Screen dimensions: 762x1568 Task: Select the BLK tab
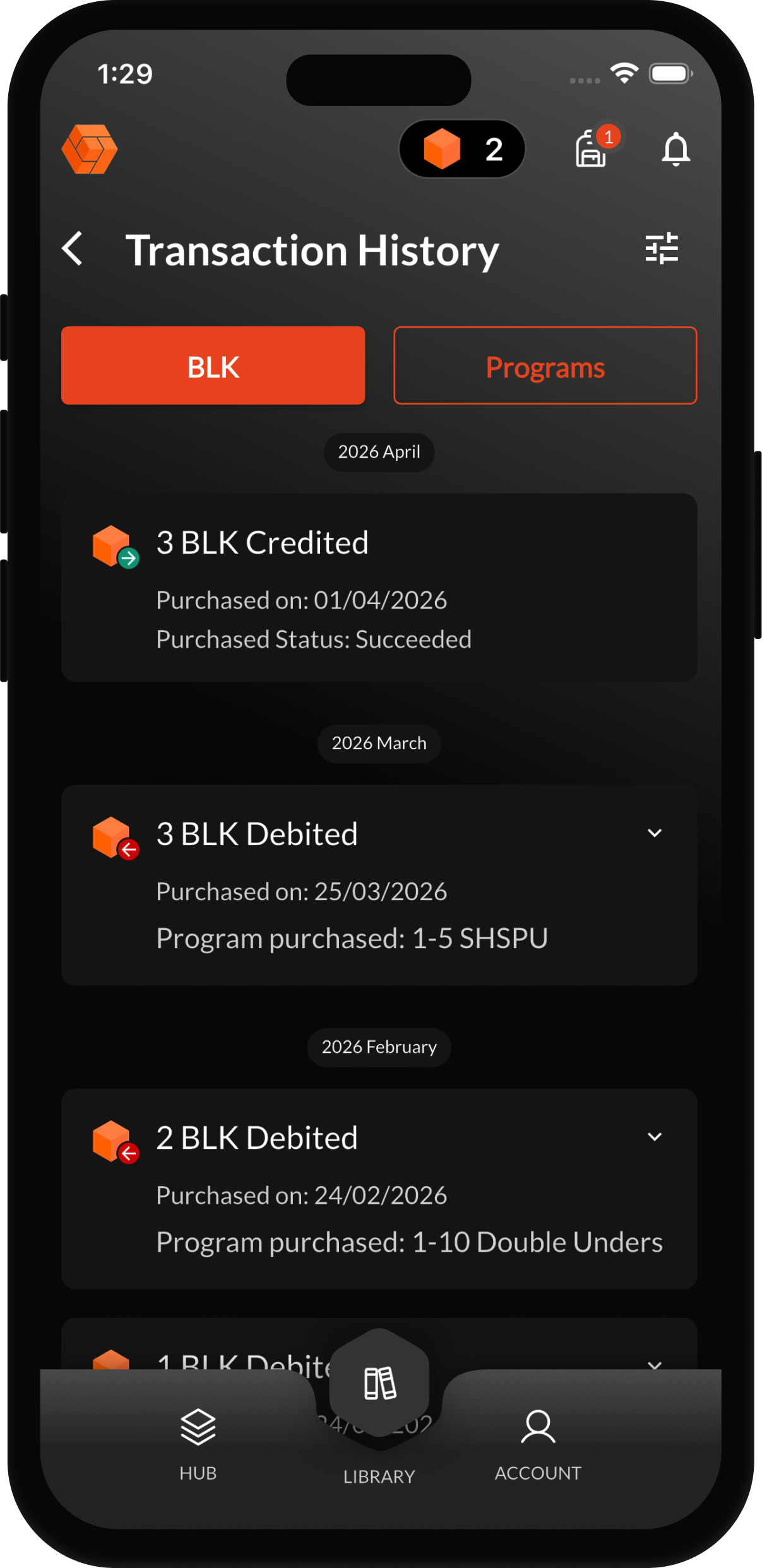[213, 365]
